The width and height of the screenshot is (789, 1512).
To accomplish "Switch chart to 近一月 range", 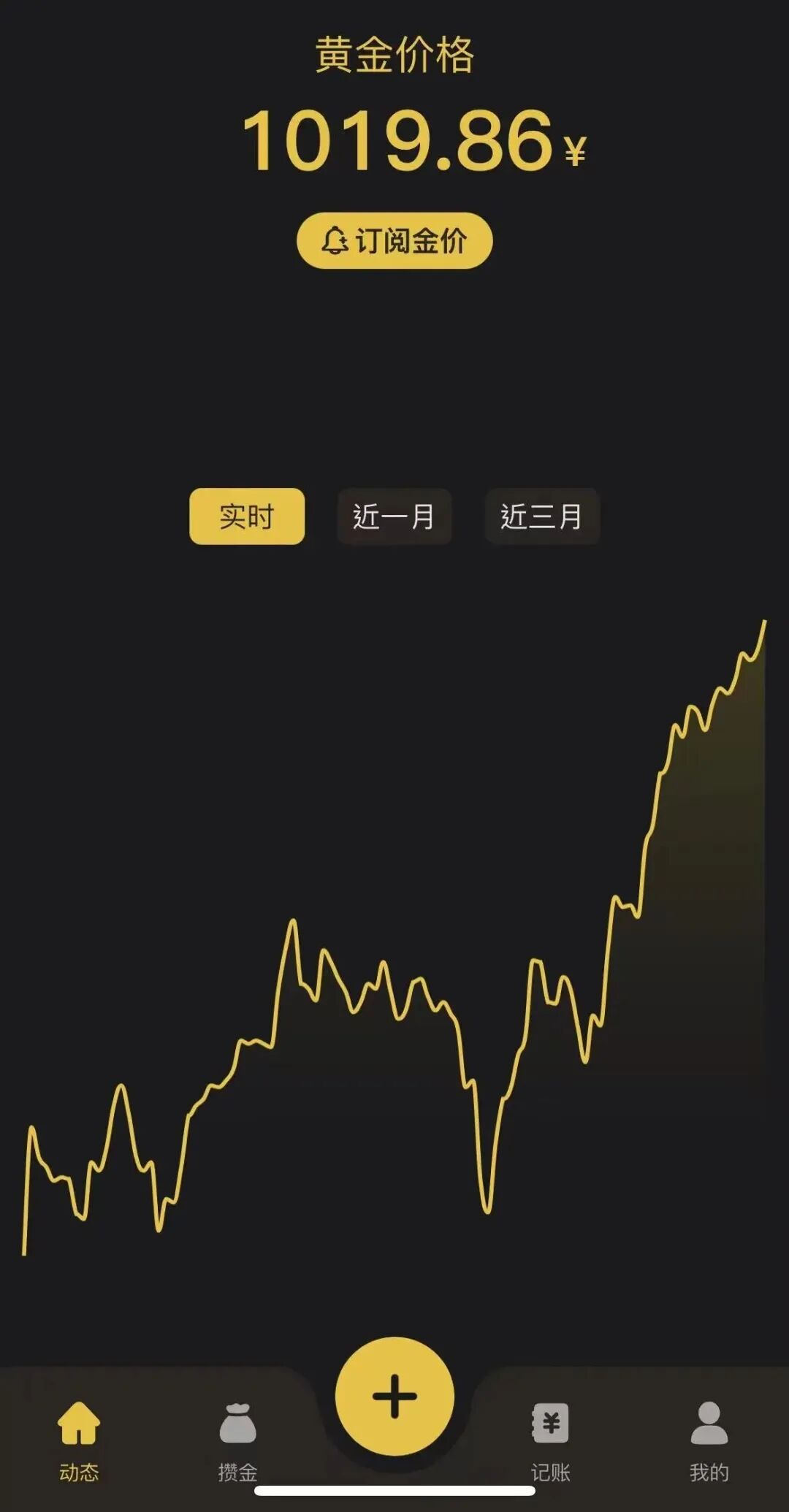I will [394, 516].
